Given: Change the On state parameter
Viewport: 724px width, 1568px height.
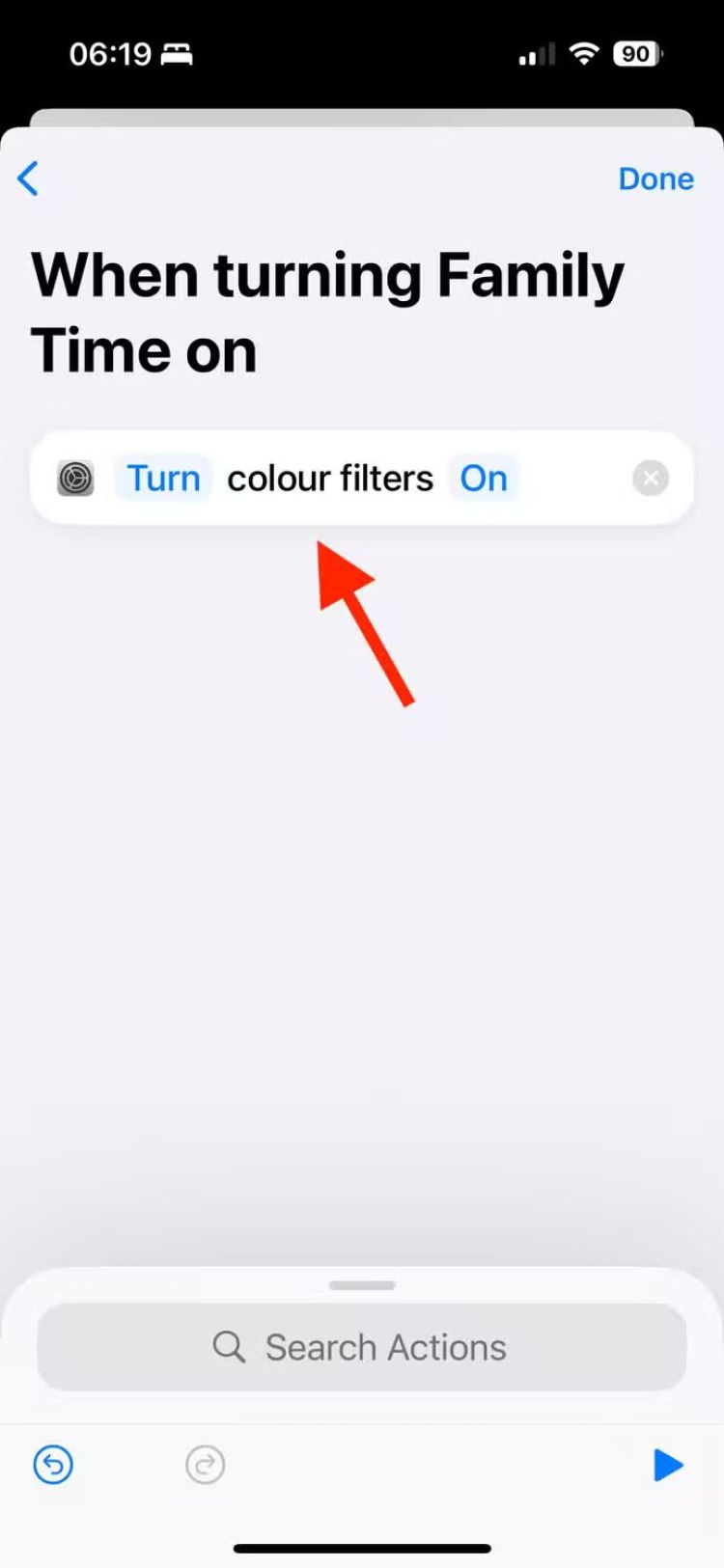Looking at the screenshot, I should (484, 479).
